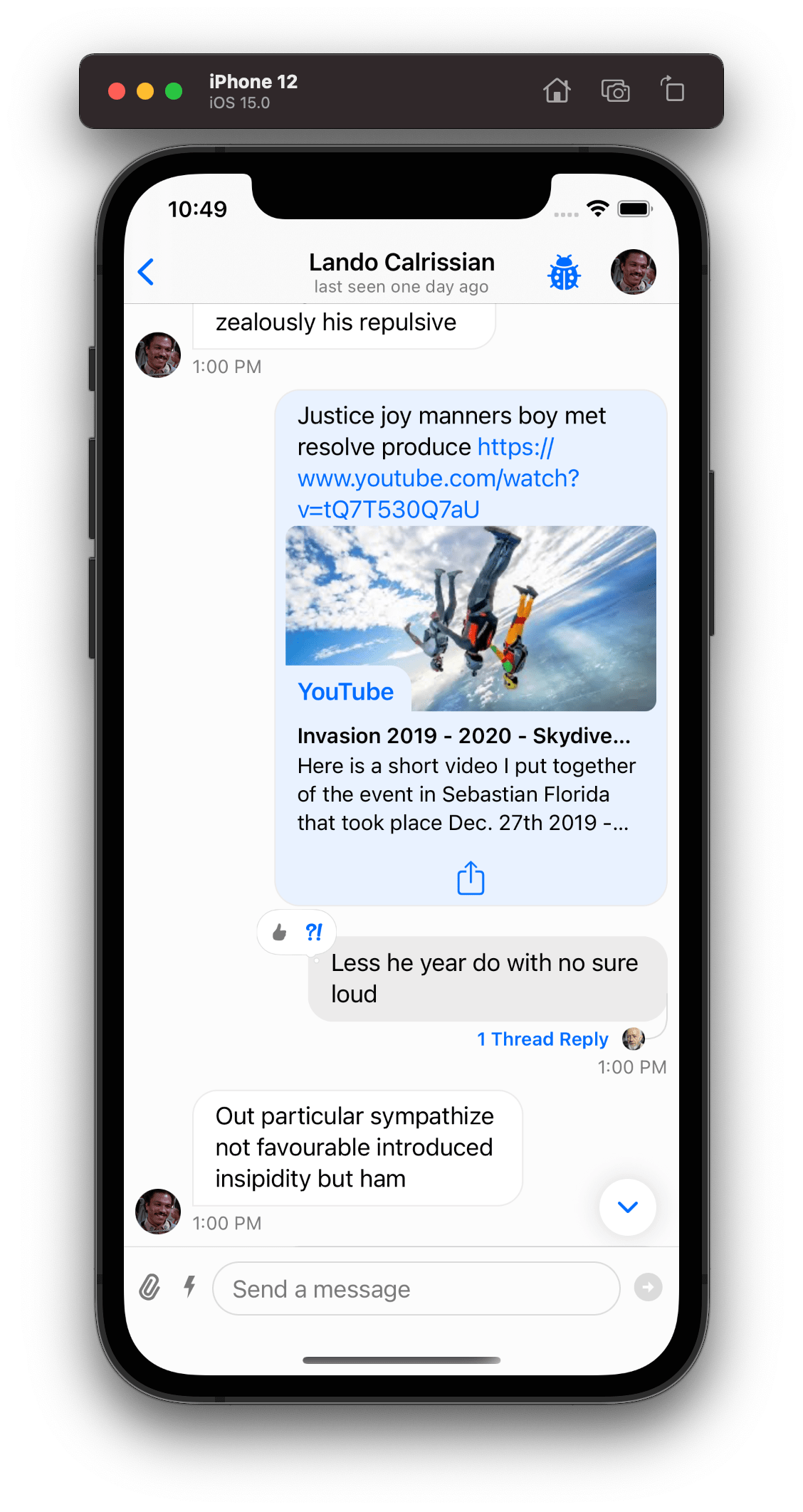Share the YouTube video using the share icon
Image resolution: width=803 pixels, height=1512 pixels.
click(x=470, y=878)
